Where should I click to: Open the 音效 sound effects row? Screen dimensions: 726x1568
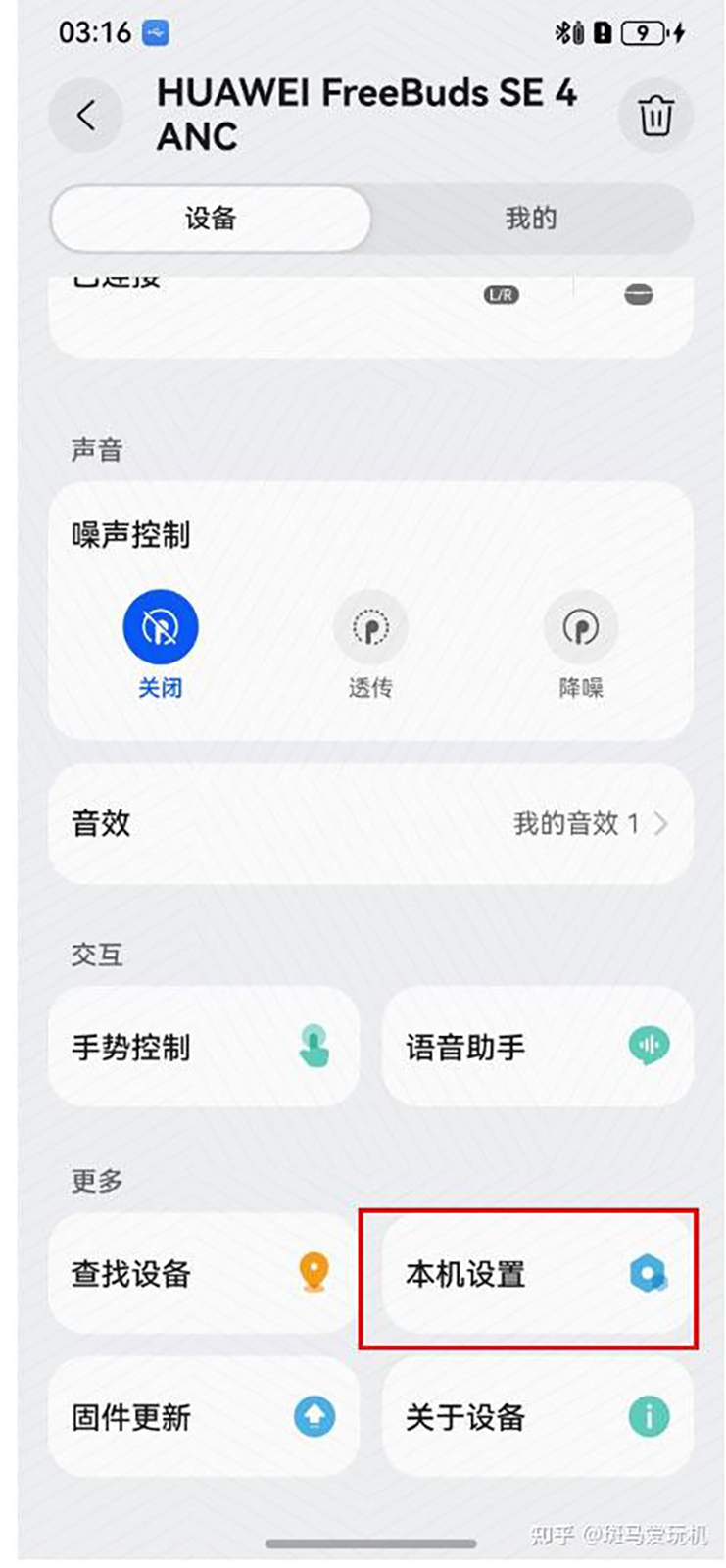click(x=370, y=823)
